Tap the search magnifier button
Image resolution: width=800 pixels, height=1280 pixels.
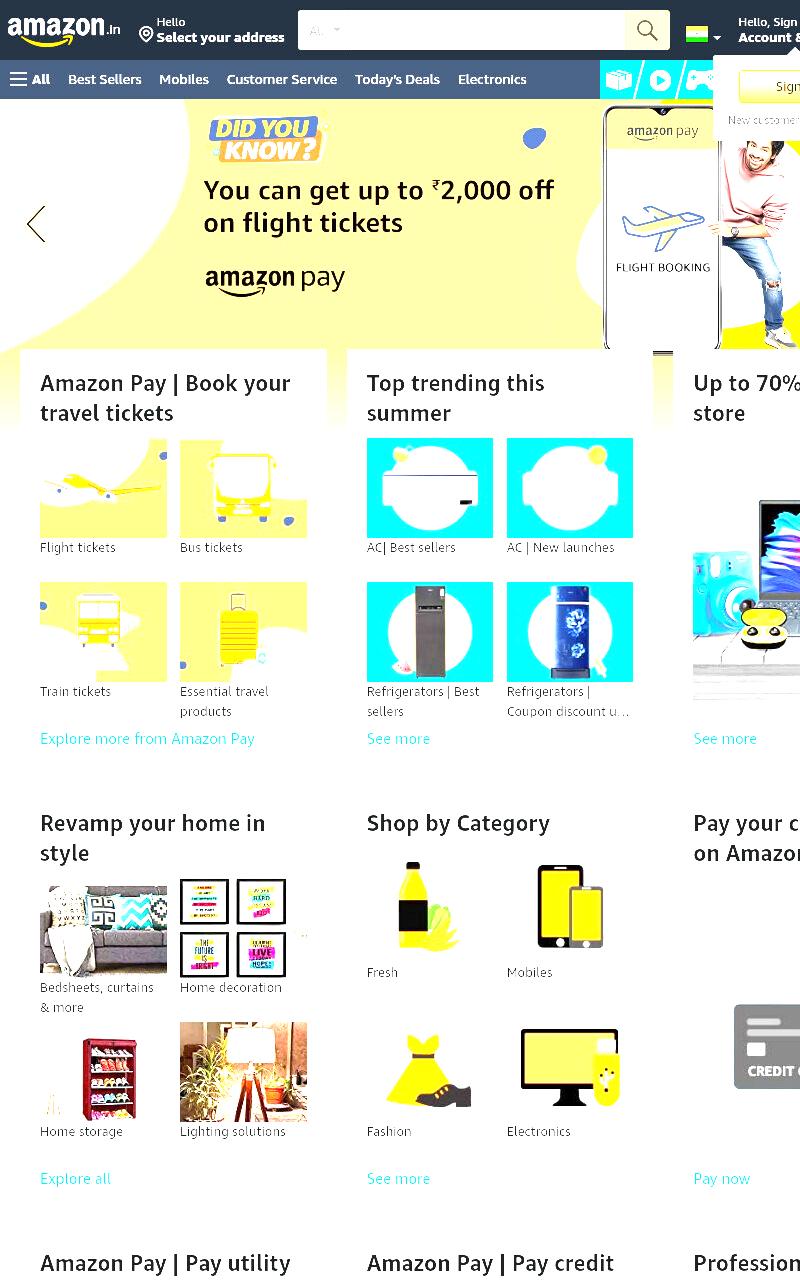point(647,30)
